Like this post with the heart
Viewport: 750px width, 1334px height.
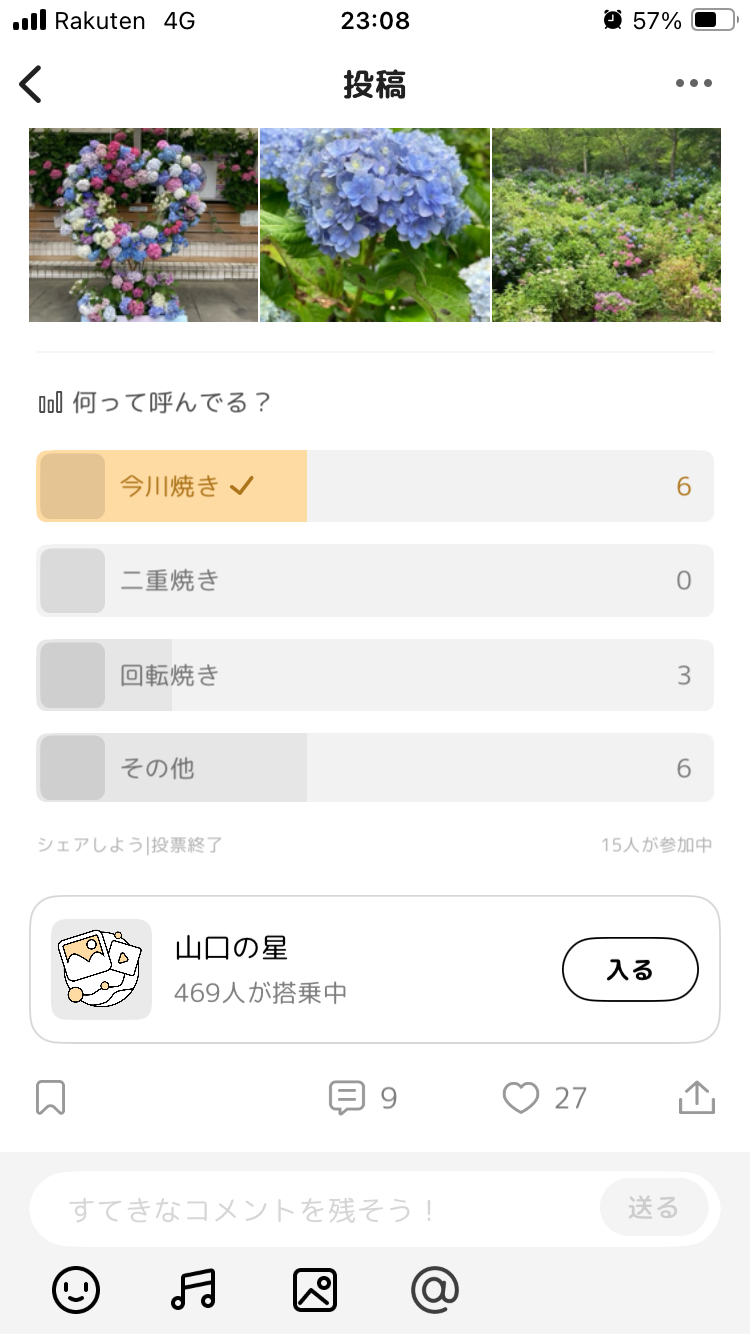[521, 1097]
